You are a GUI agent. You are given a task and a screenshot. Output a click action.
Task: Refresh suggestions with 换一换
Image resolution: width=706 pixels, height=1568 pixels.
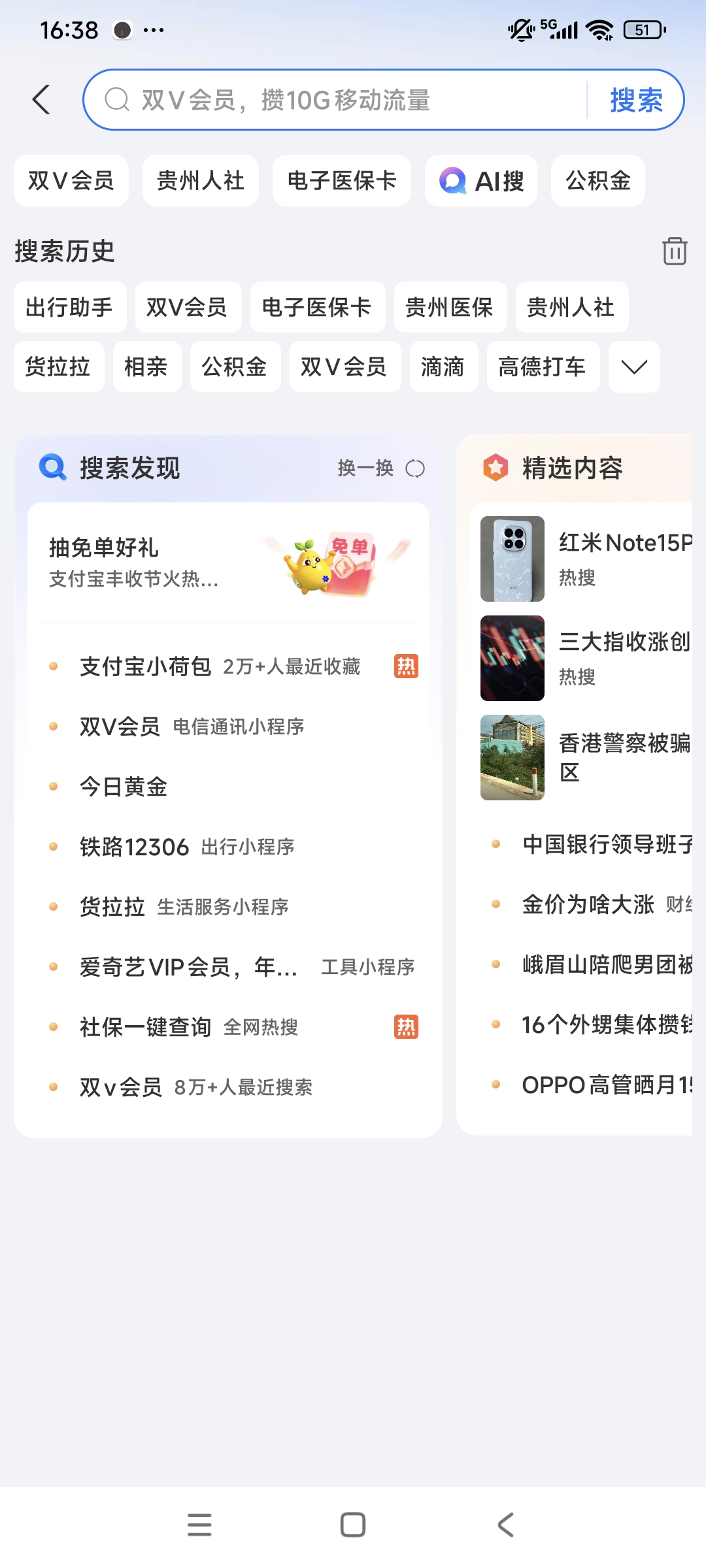[380, 468]
